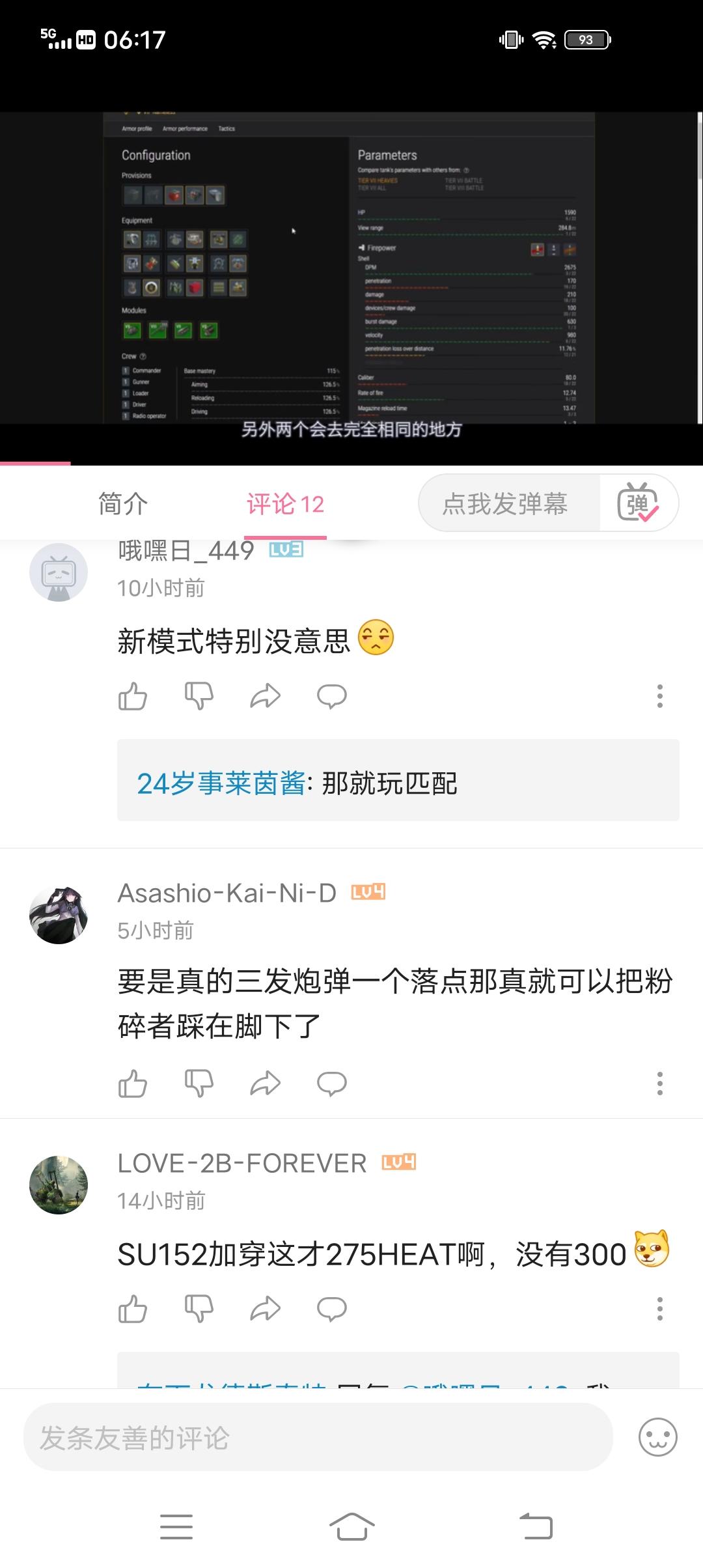This screenshot has height=1568, width=703.
Task: Reply to 哦嘿日_449's comment
Action: point(332,696)
